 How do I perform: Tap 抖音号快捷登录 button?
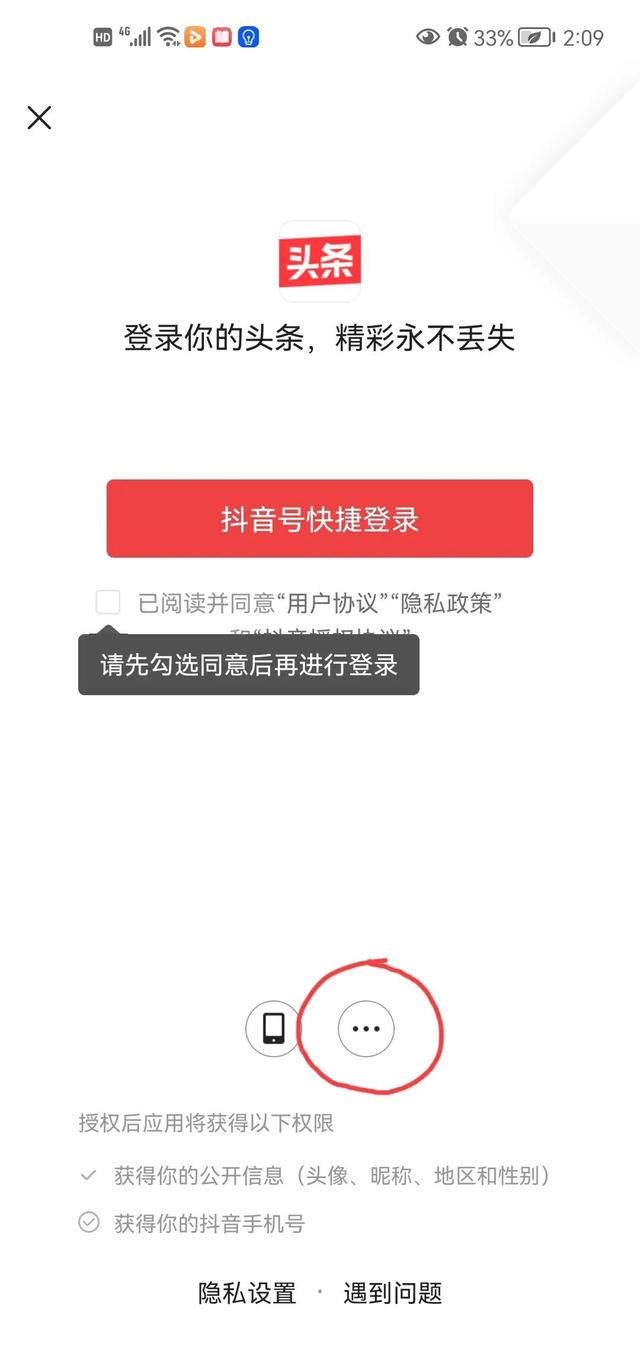[320, 519]
